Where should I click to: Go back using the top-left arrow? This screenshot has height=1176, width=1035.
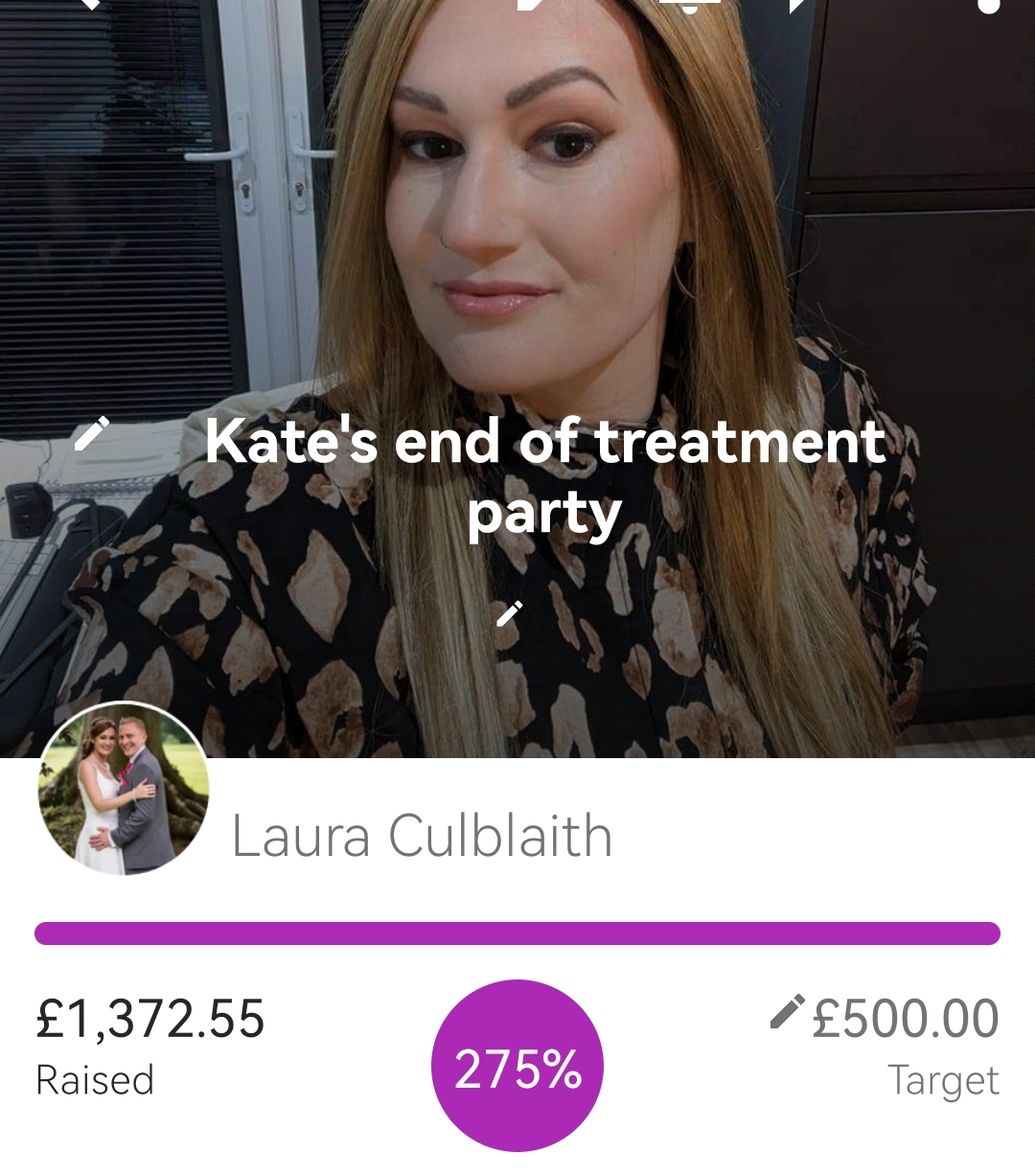[88, 5]
